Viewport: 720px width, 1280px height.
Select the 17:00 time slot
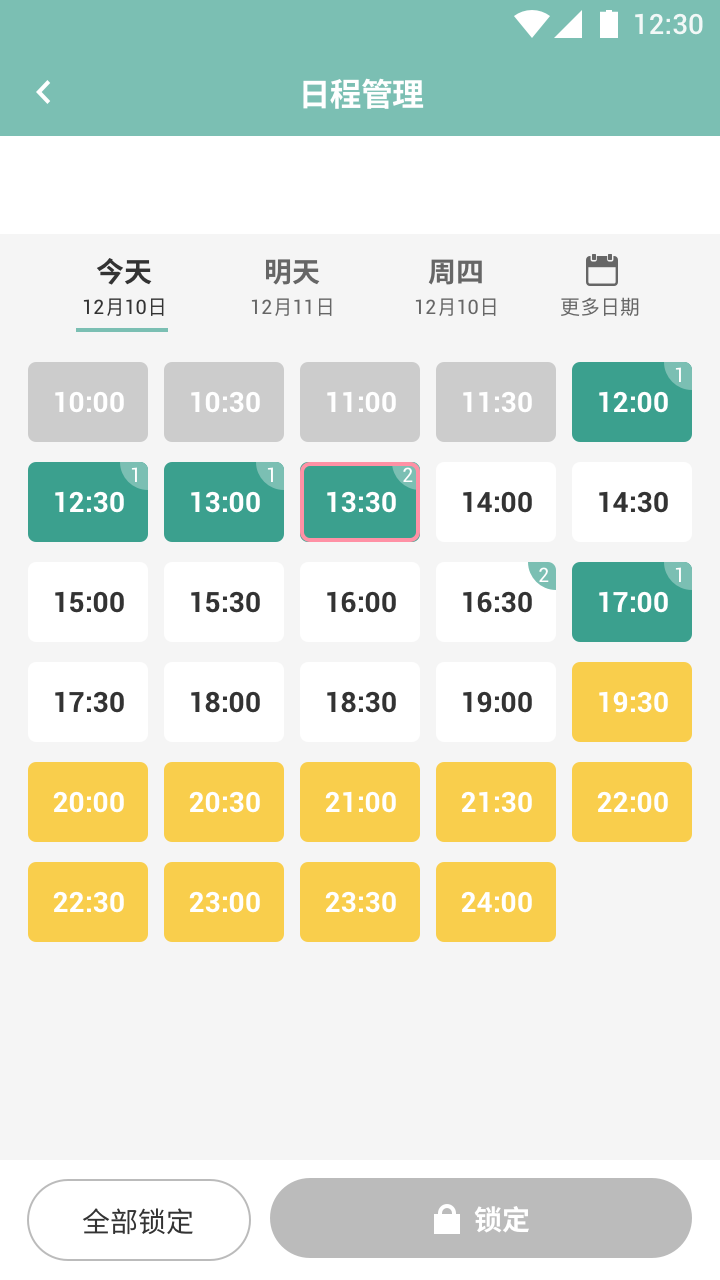click(632, 602)
